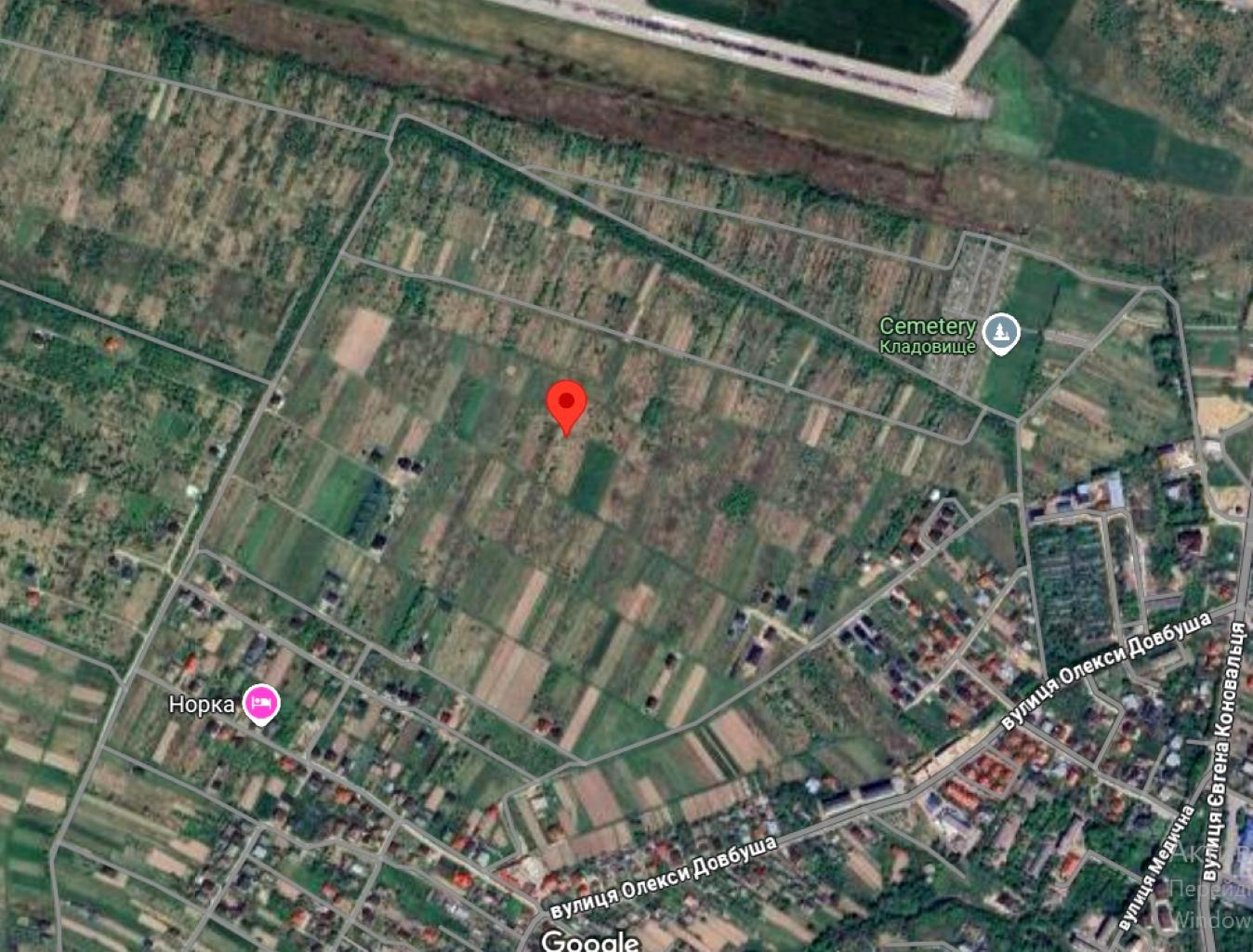Image resolution: width=1253 pixels, height=952 pixels.
Task: Open the Cemetery Кладовище place marker
Action: pos(1001,334)
